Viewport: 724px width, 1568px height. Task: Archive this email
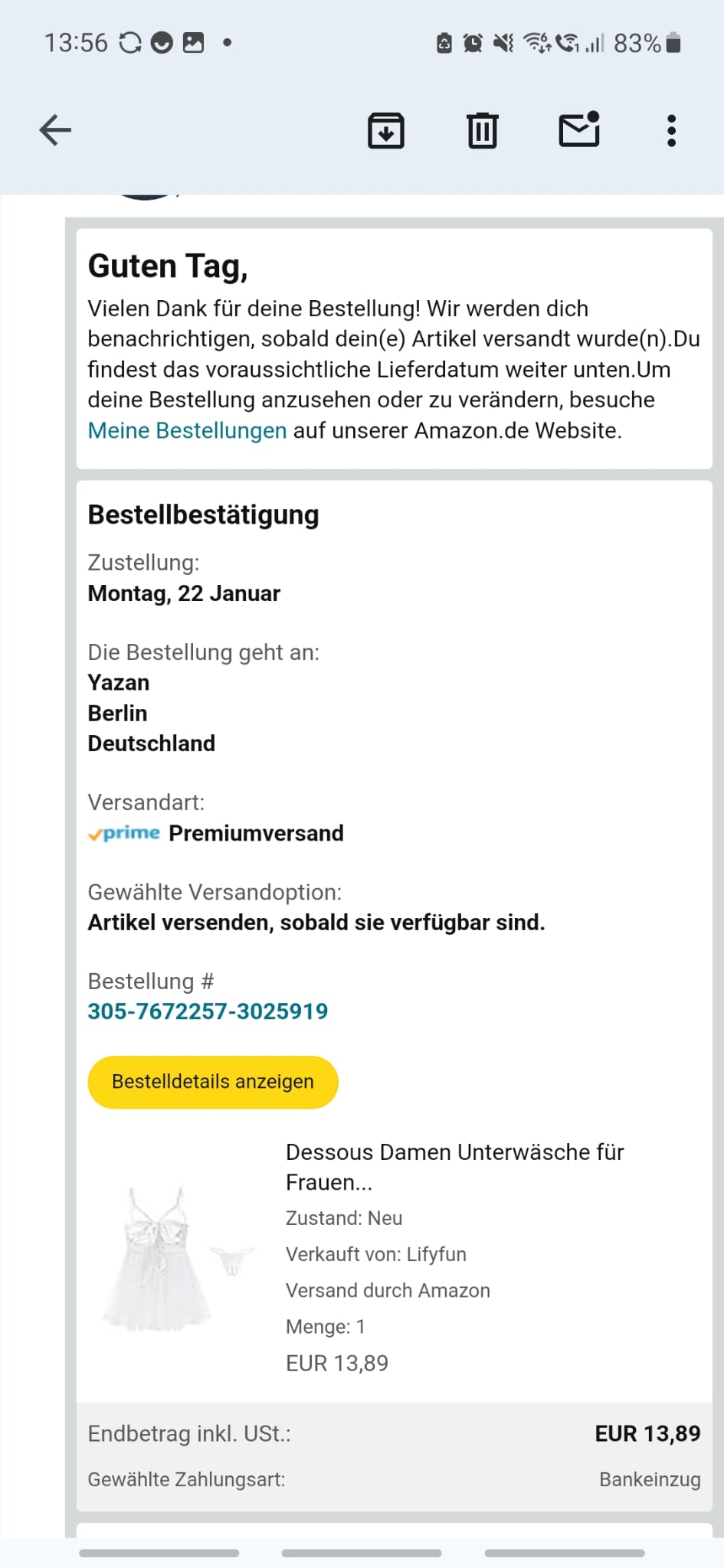[386, 130]
